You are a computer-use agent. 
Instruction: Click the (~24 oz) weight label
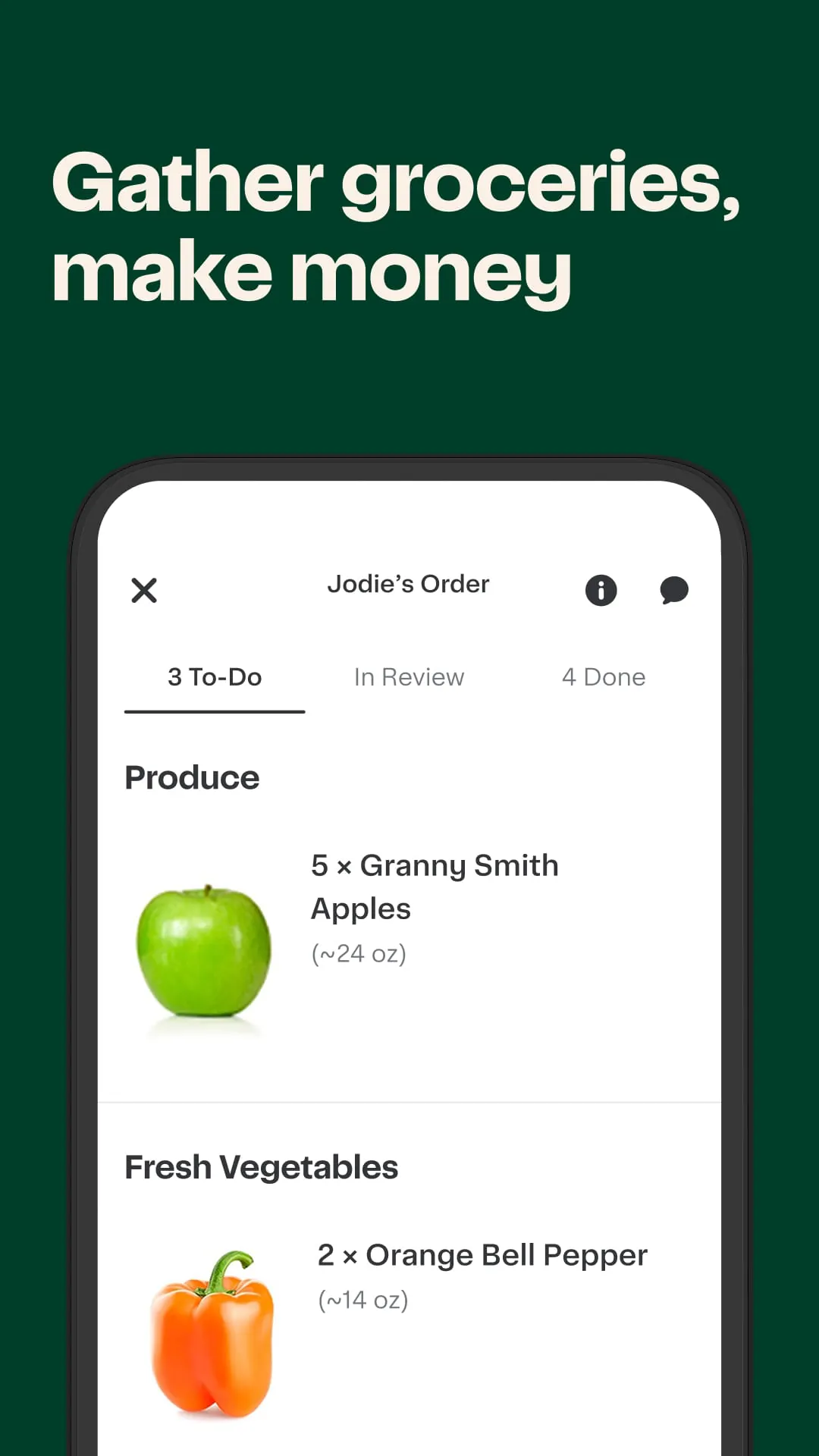coord(359,954)
